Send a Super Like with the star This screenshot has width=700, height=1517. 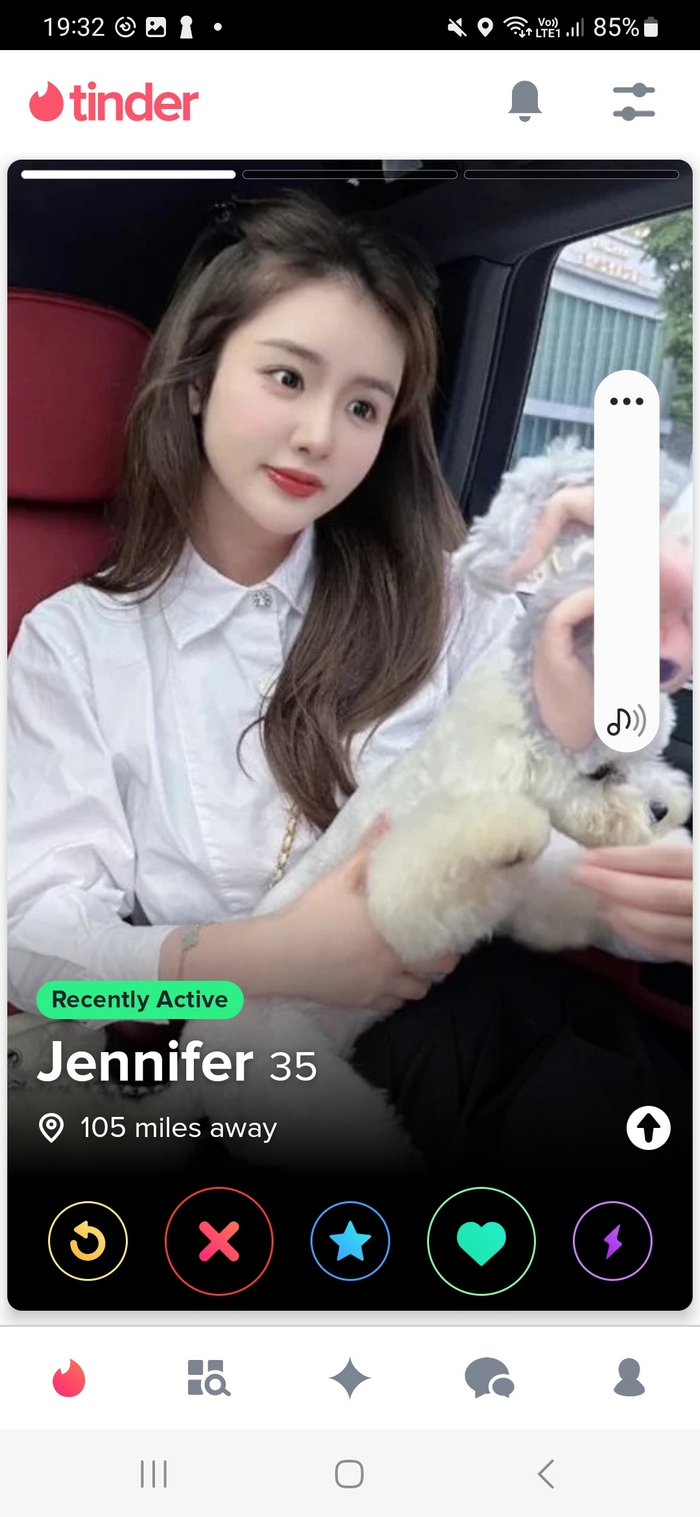click(350, 1241)
